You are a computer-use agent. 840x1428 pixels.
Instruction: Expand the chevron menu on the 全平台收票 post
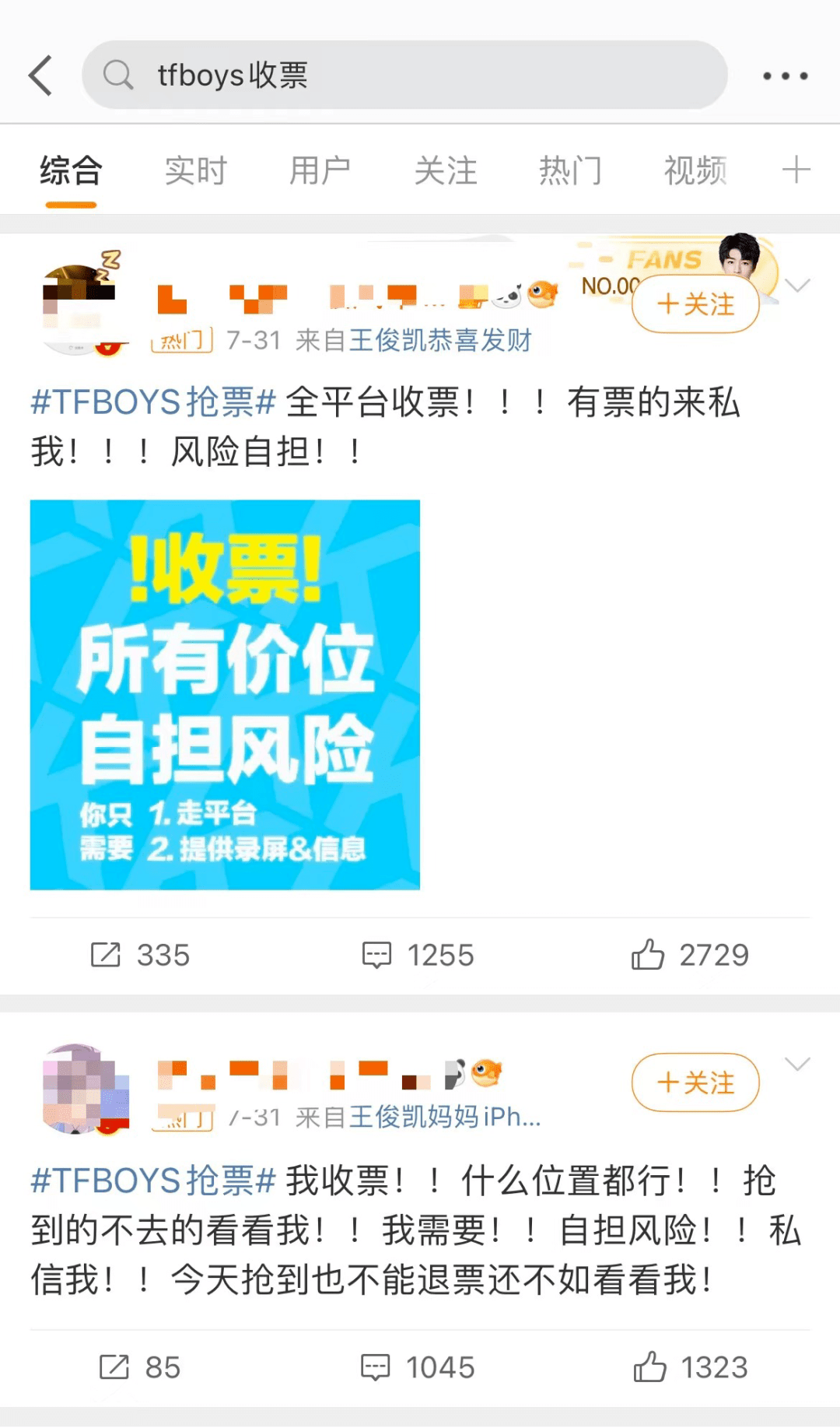[797, 286]
